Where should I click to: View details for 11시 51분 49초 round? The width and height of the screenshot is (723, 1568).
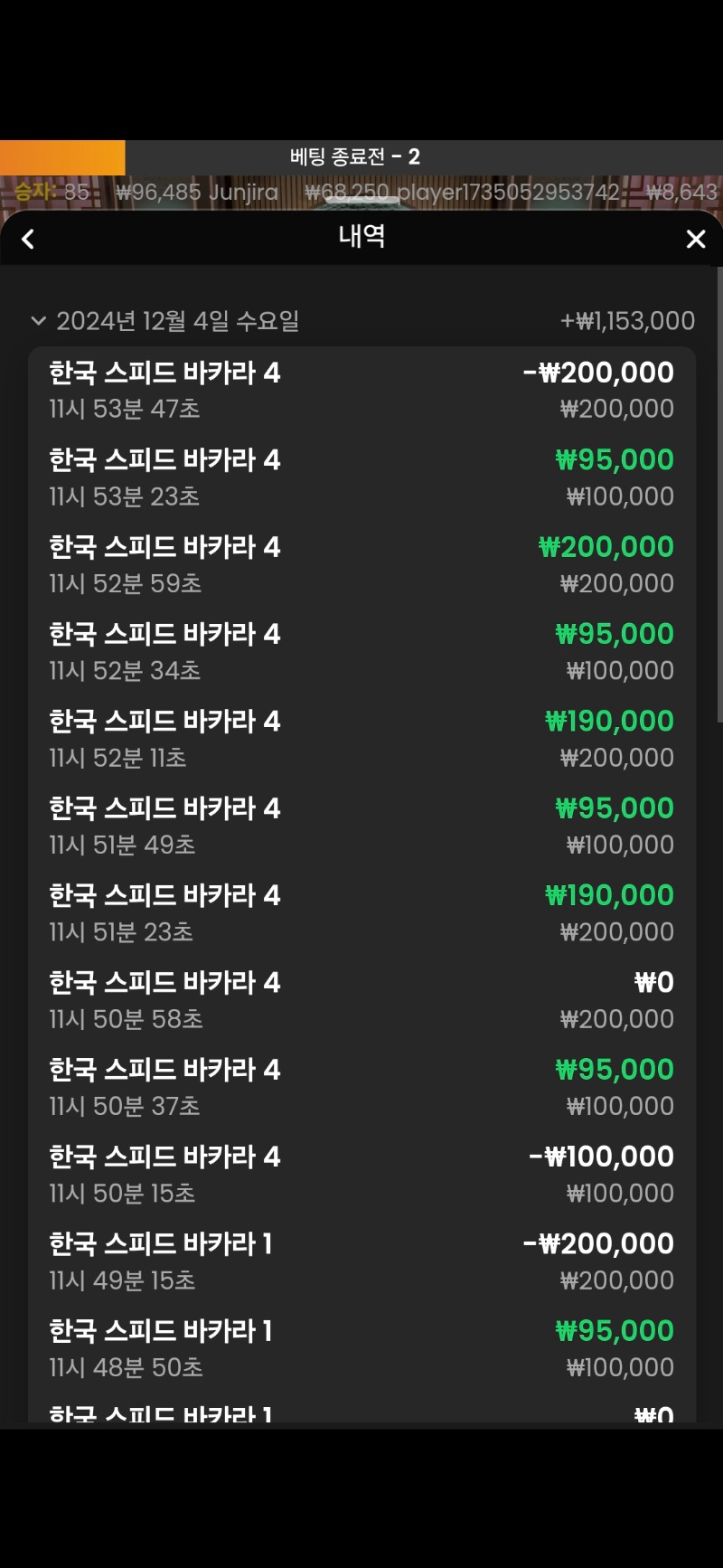click(x=361, y=826)
